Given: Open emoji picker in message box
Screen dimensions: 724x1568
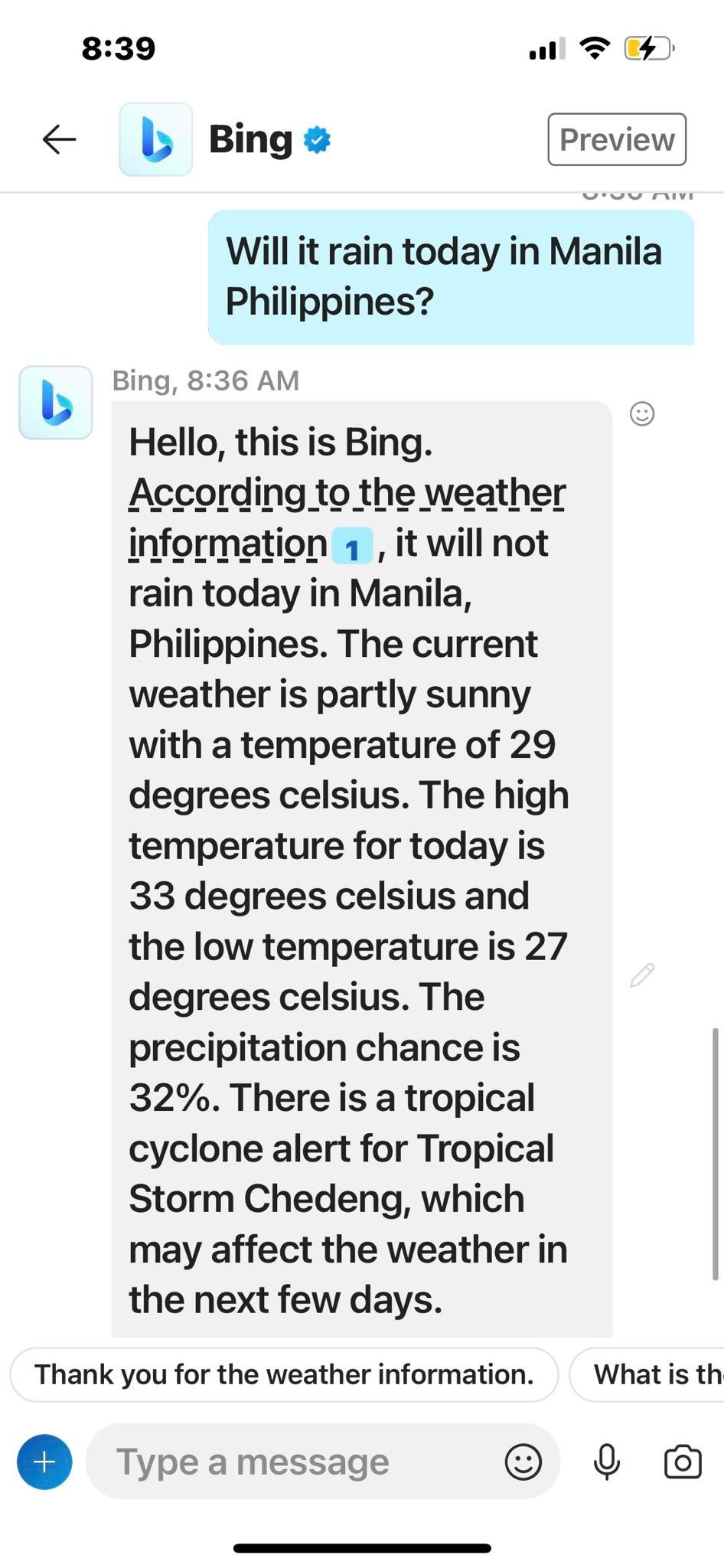Looking at the screenshot, I should click(523, 1462).
